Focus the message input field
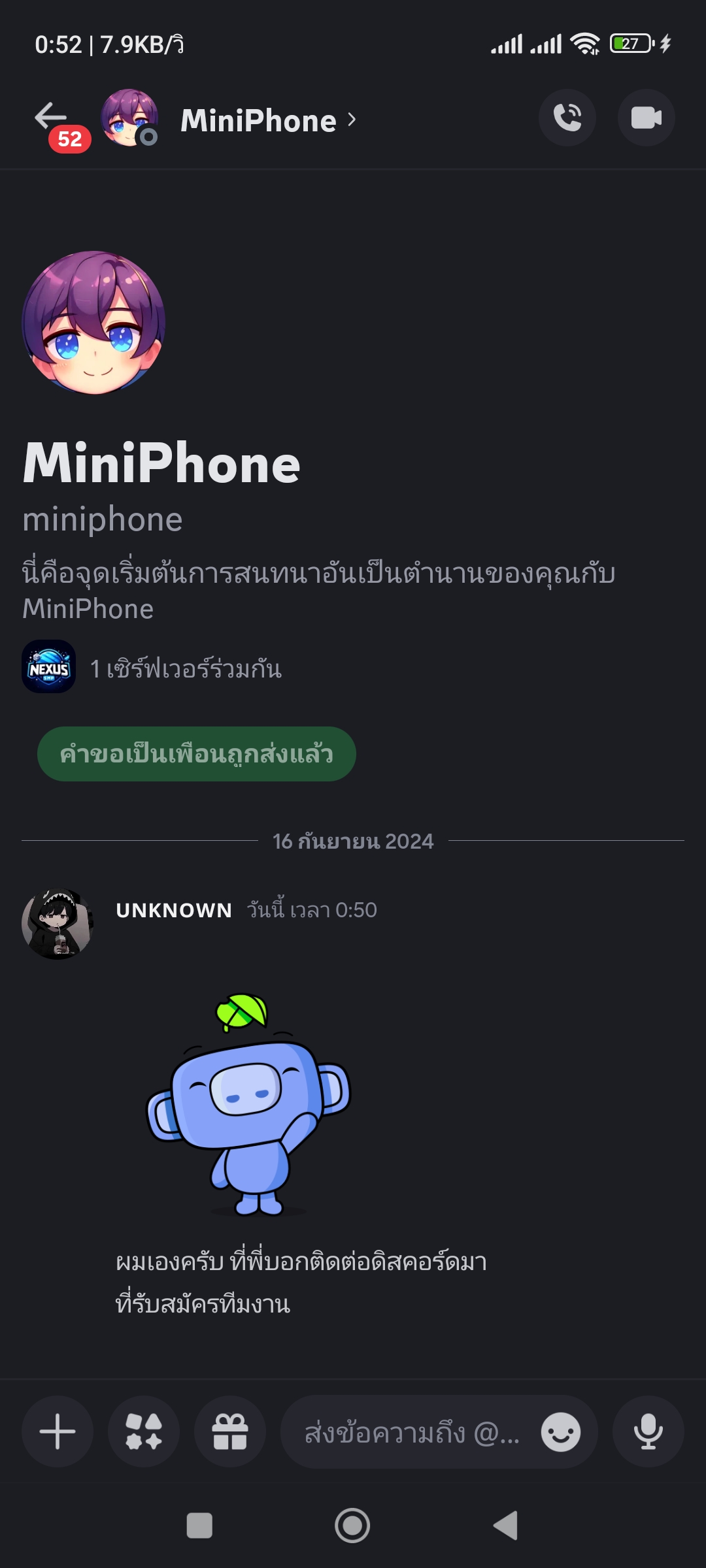 click(412, 1432)
